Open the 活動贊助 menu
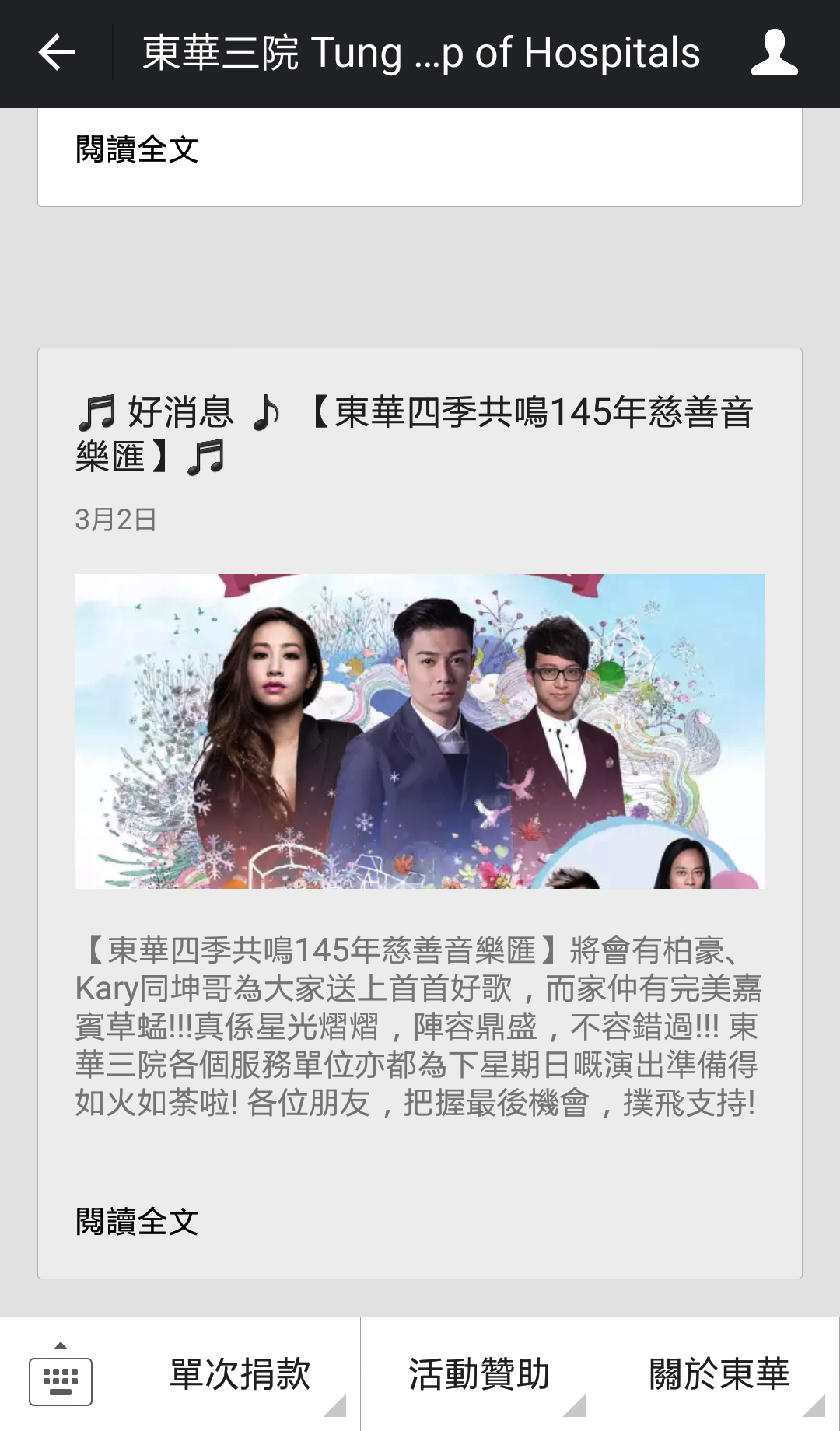Viewport: 840px width, 1431px height. click(x=480, y=1374)
